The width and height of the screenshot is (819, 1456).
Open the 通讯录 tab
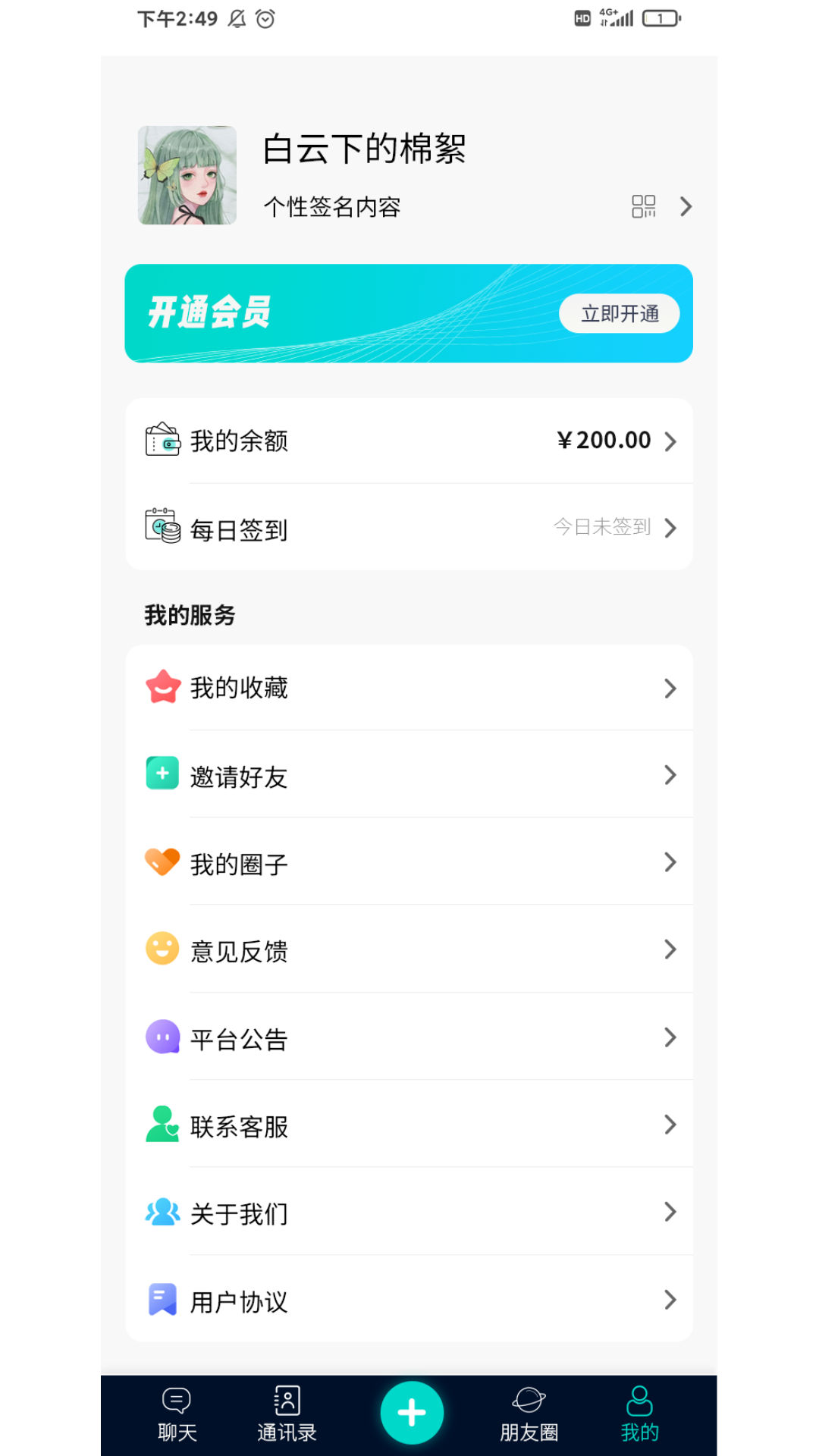[x=286, y=1414]
